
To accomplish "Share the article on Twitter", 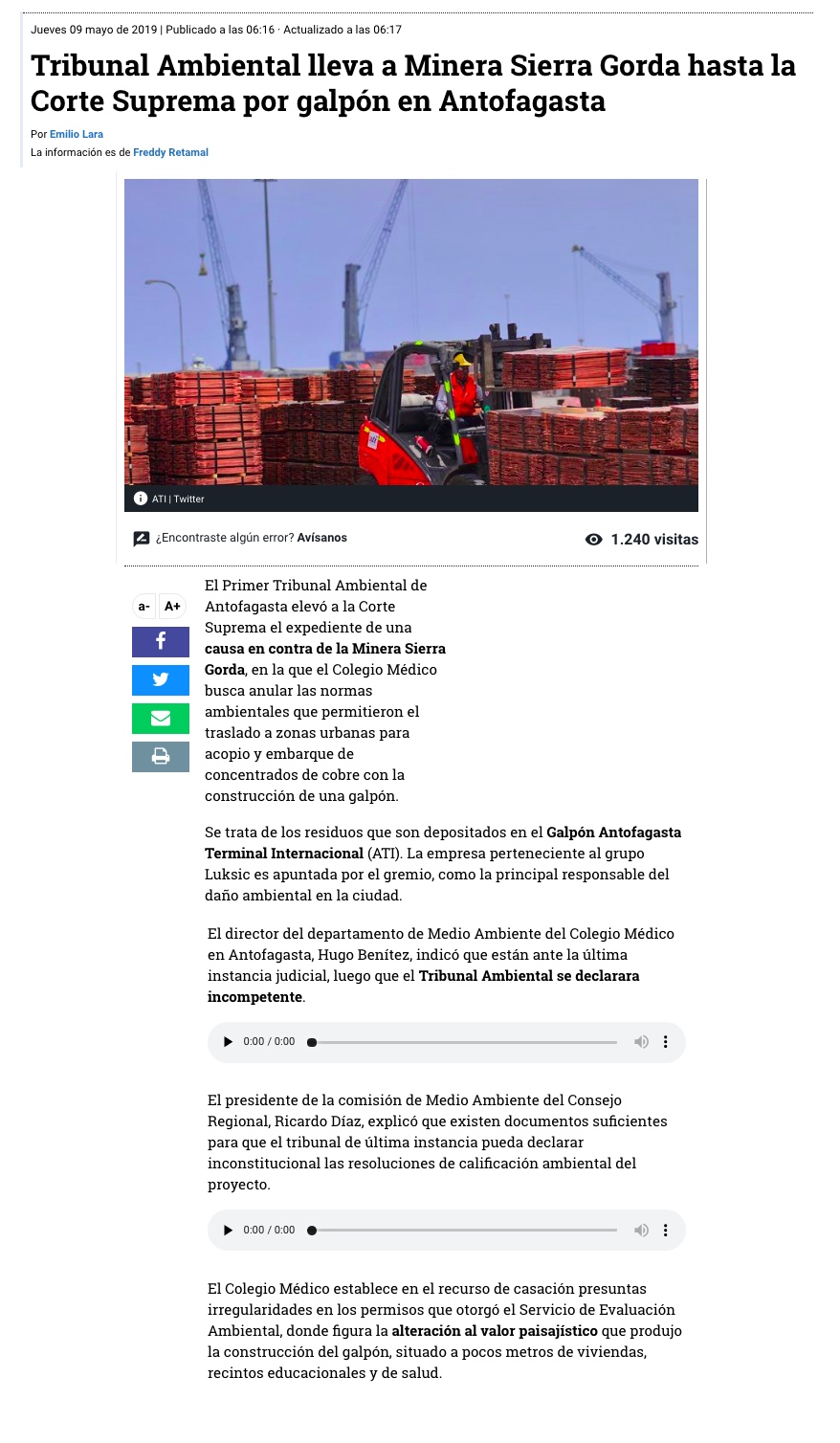I will click(161, 680).
